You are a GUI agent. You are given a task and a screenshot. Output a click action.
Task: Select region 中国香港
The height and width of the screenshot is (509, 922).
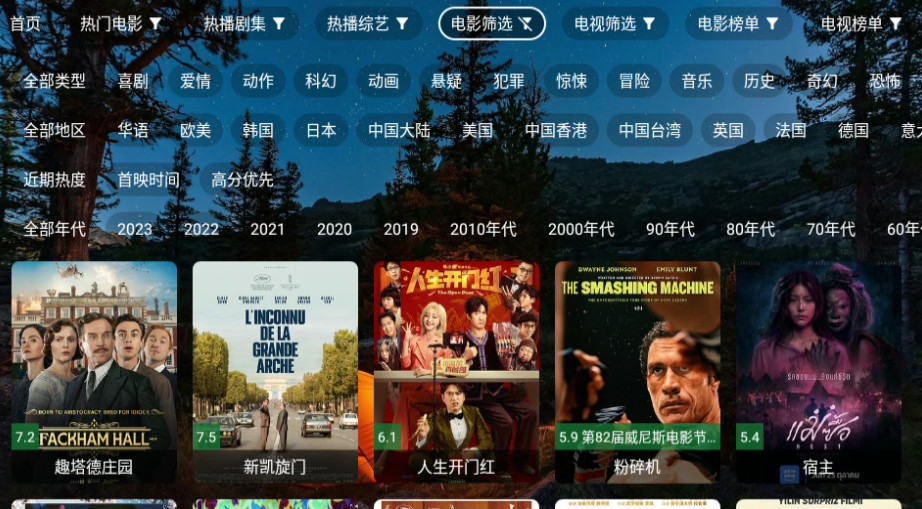coord(556,130)
